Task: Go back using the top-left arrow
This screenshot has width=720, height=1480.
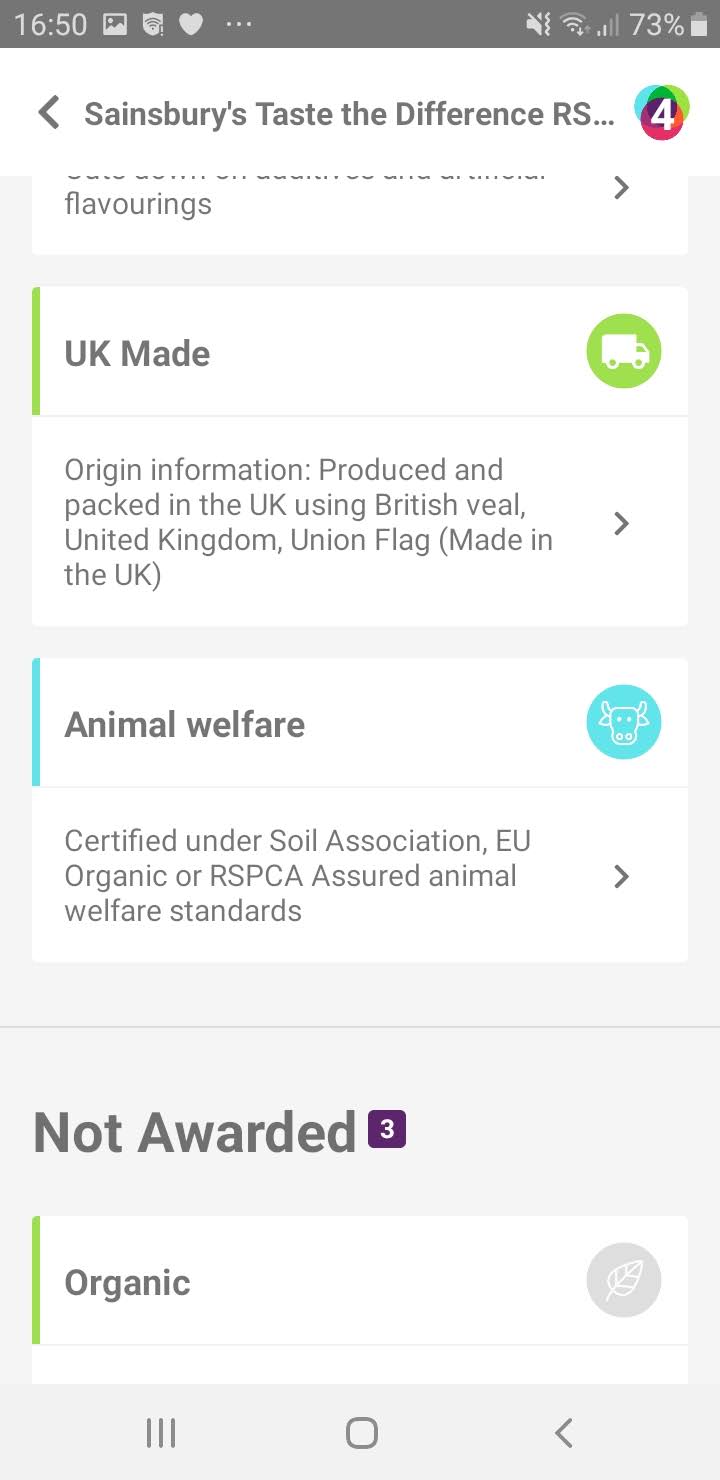Action: [x=48, y=113]
